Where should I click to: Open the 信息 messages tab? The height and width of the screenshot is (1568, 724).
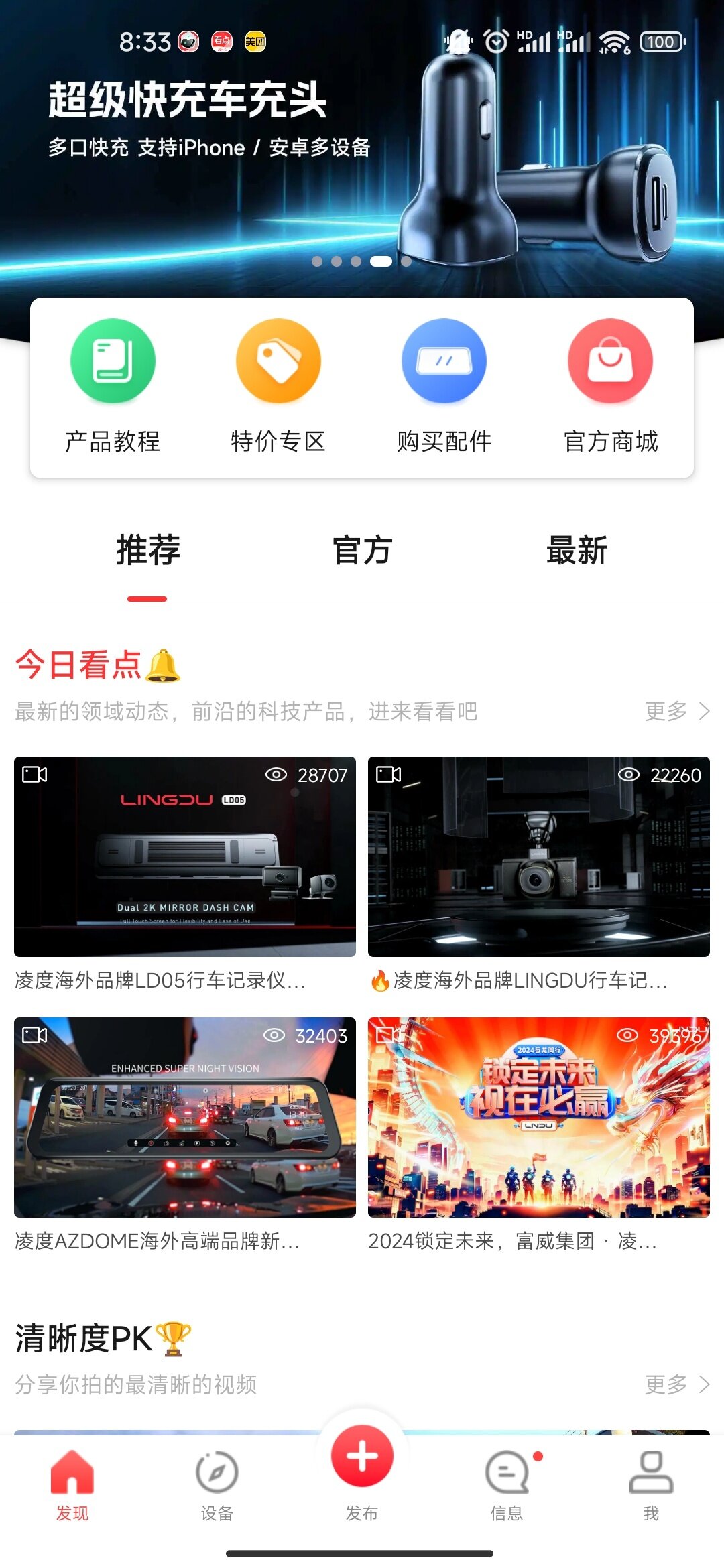point(507,1484)
